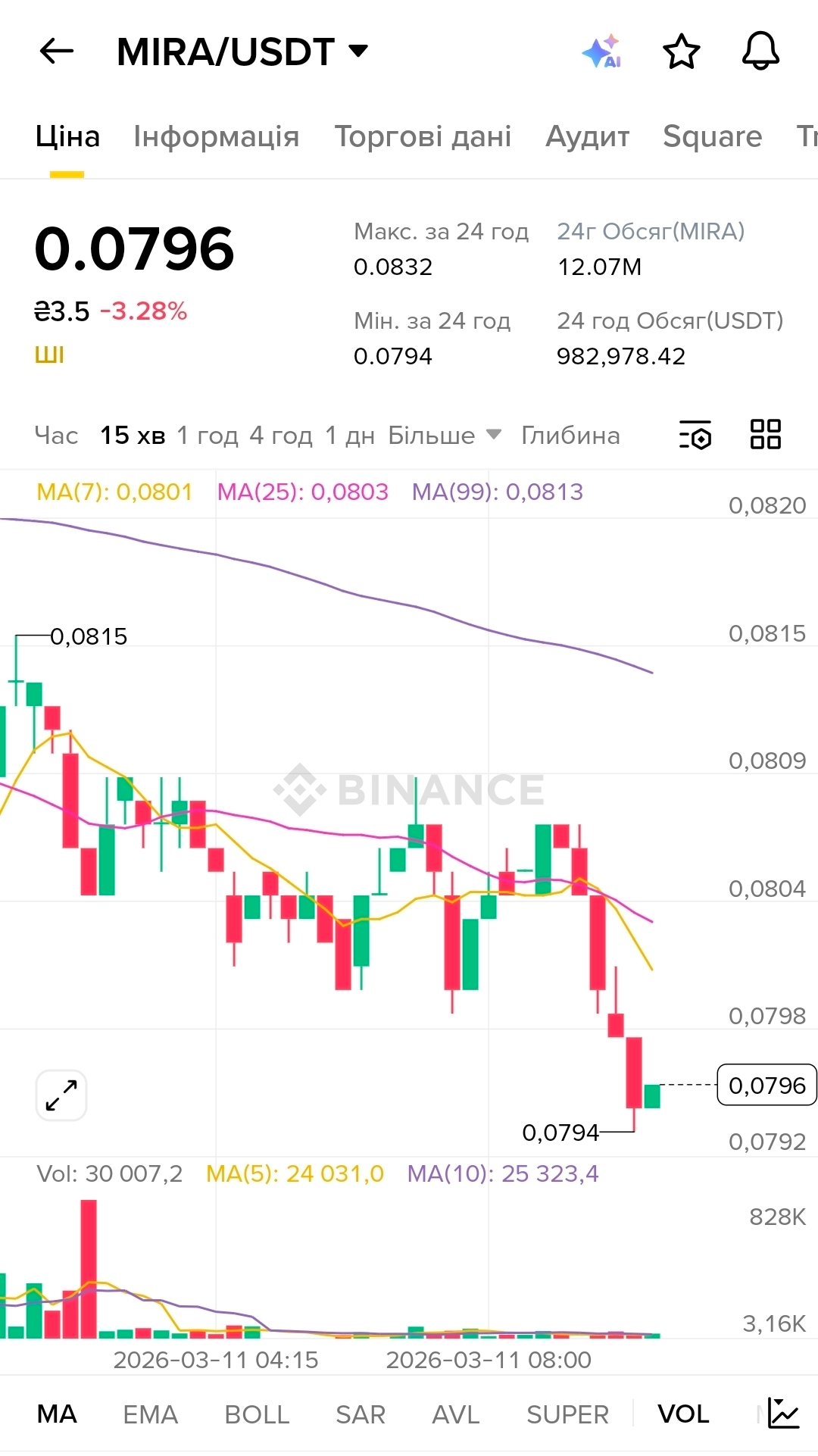Enable the EMA indicator

(x=150, y=1414)
